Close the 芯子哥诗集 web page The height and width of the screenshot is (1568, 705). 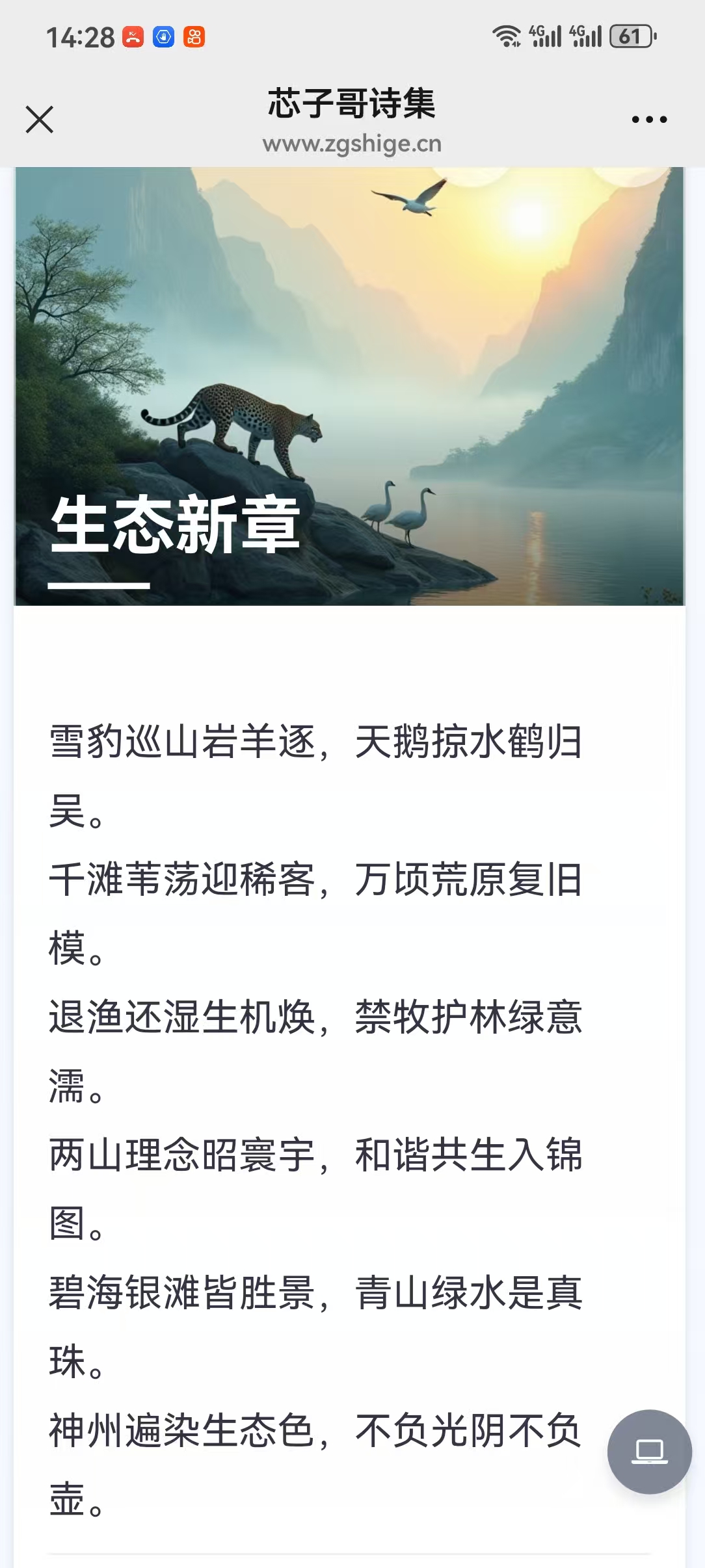click(x=40, y=120)
